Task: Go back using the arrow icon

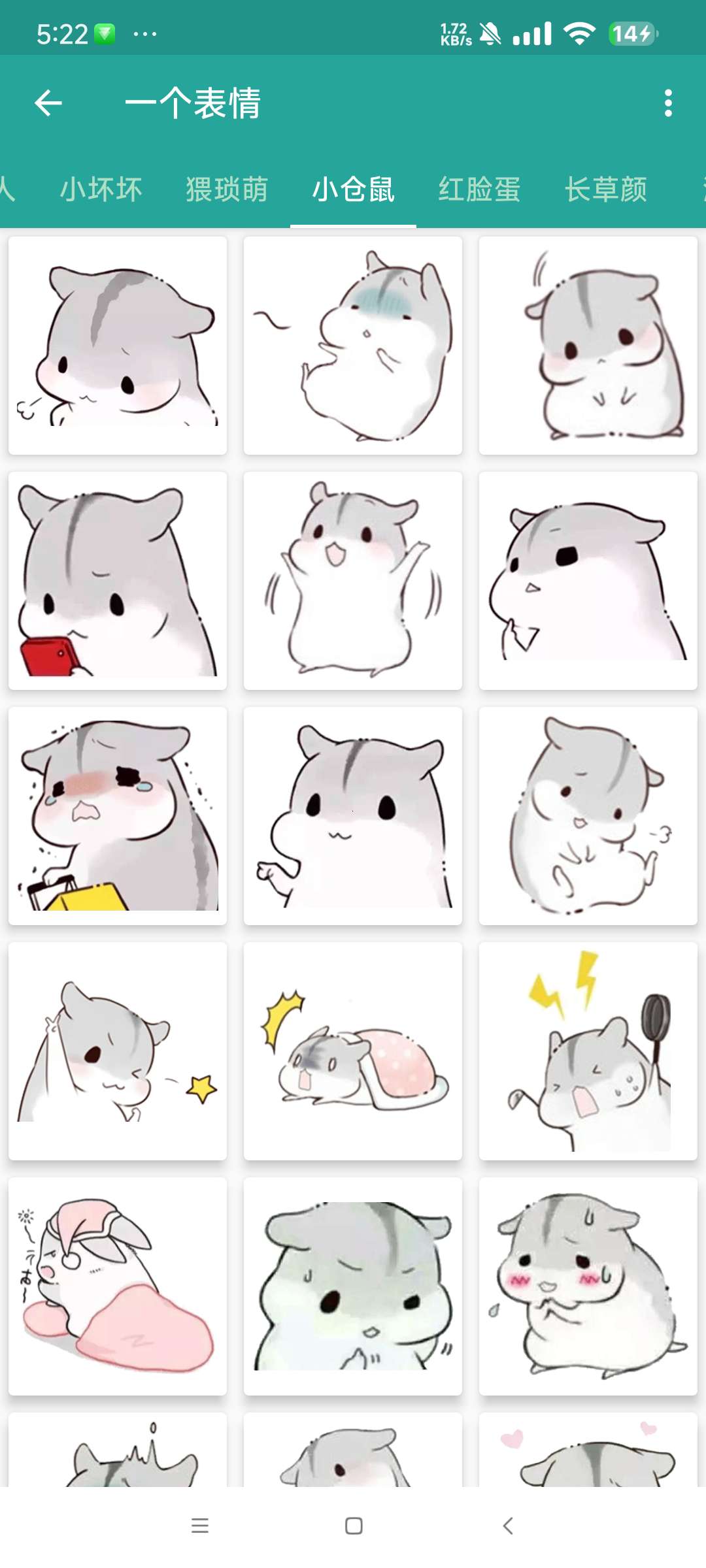Action: point(48,103)
